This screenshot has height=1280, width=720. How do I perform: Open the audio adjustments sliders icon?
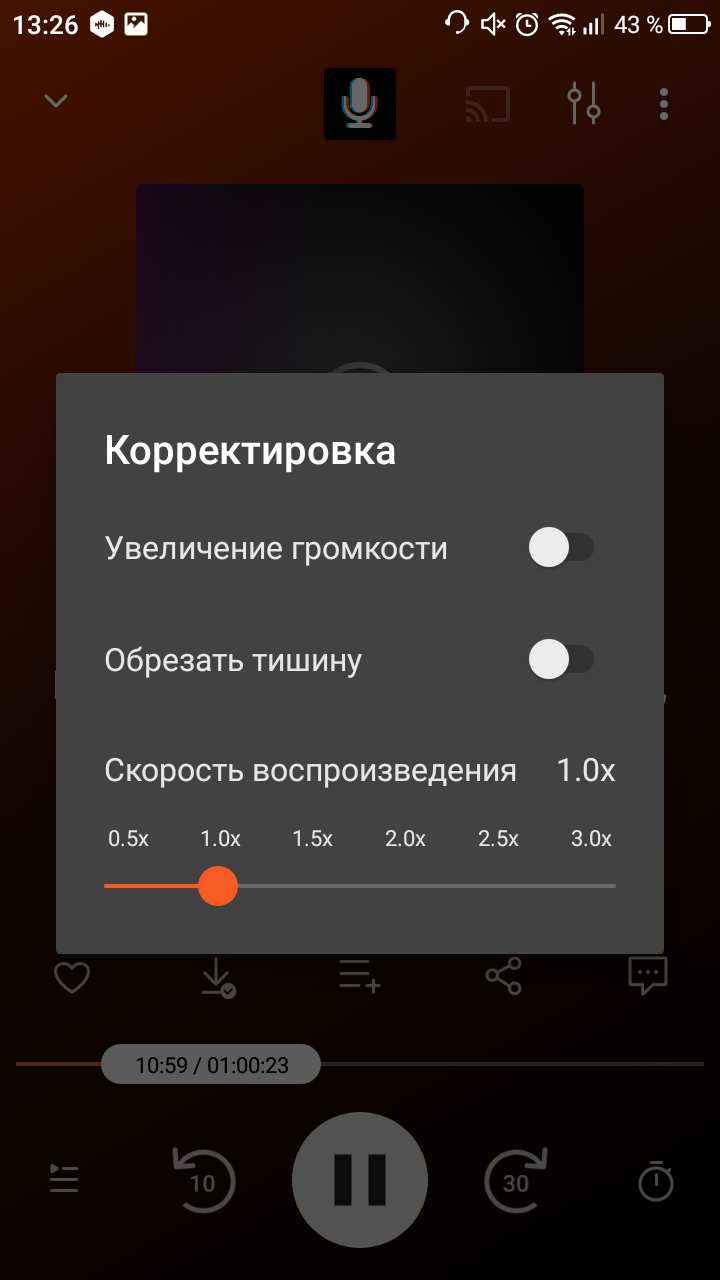pos(584,104)
